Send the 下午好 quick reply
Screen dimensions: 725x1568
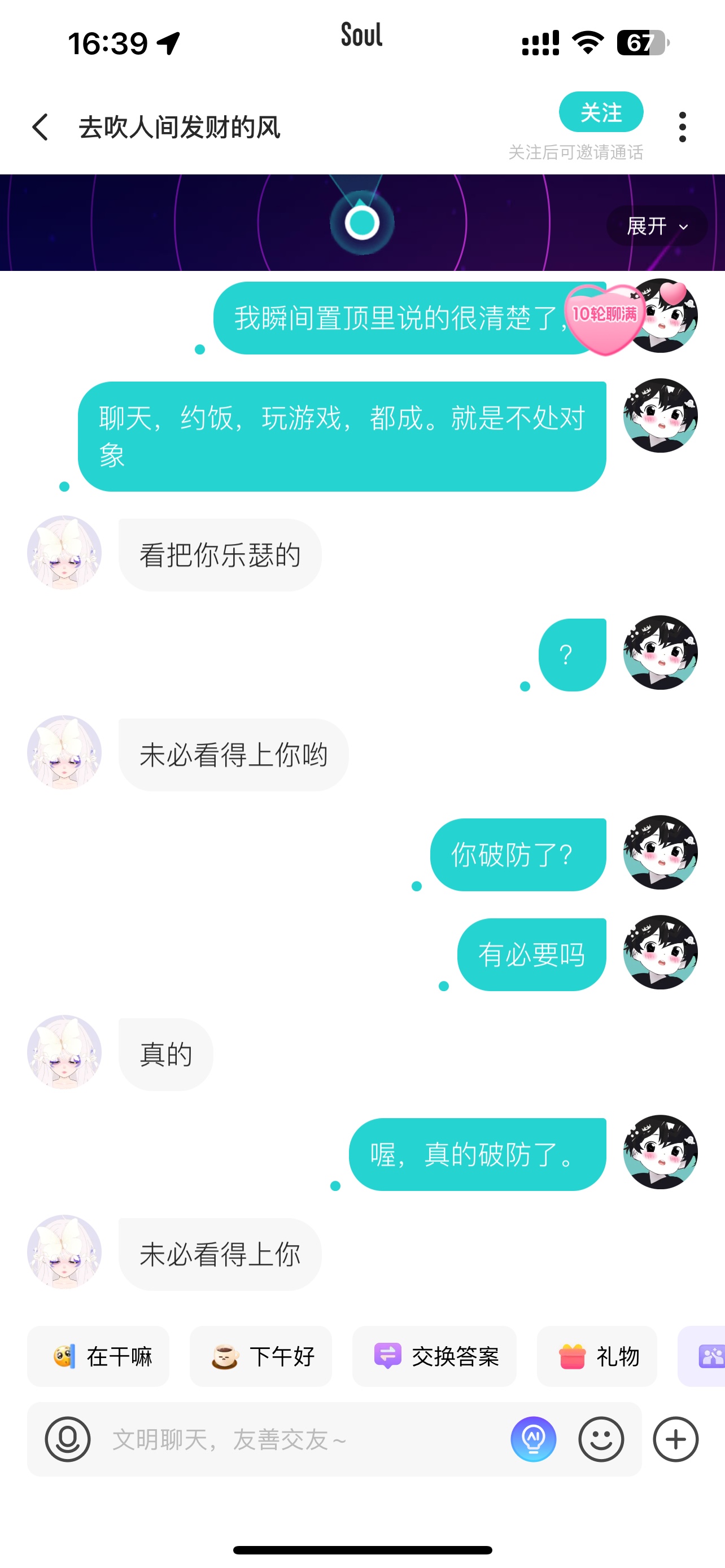[x=261, y=1356]
